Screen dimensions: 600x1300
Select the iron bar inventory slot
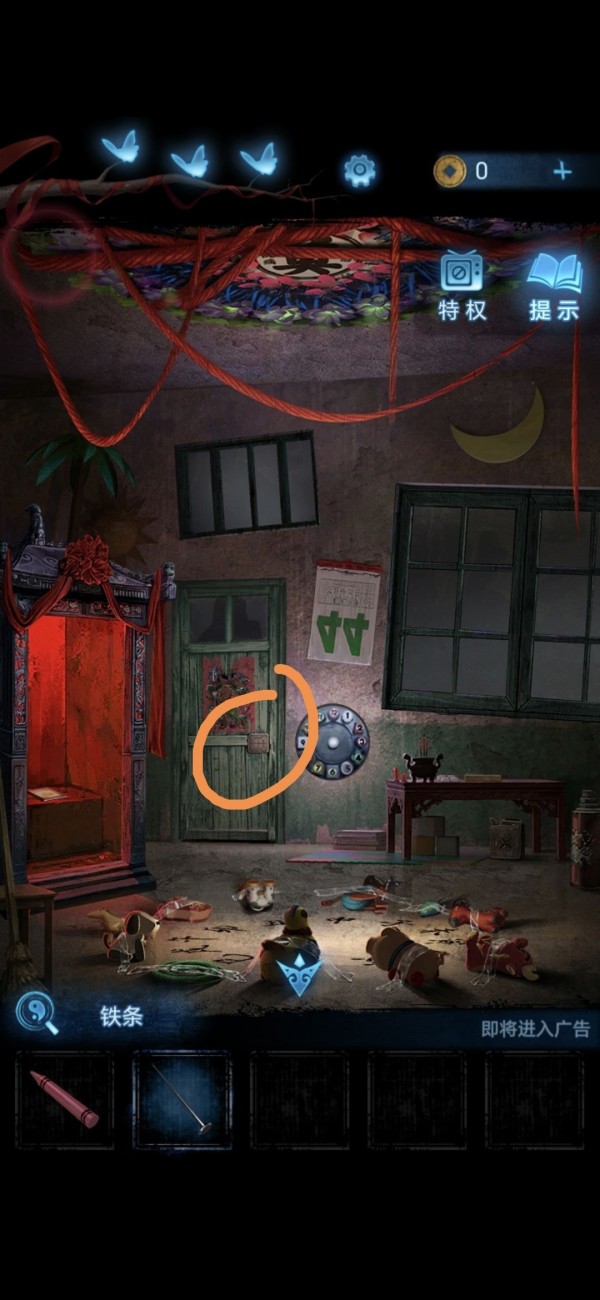click(182, 1099)
